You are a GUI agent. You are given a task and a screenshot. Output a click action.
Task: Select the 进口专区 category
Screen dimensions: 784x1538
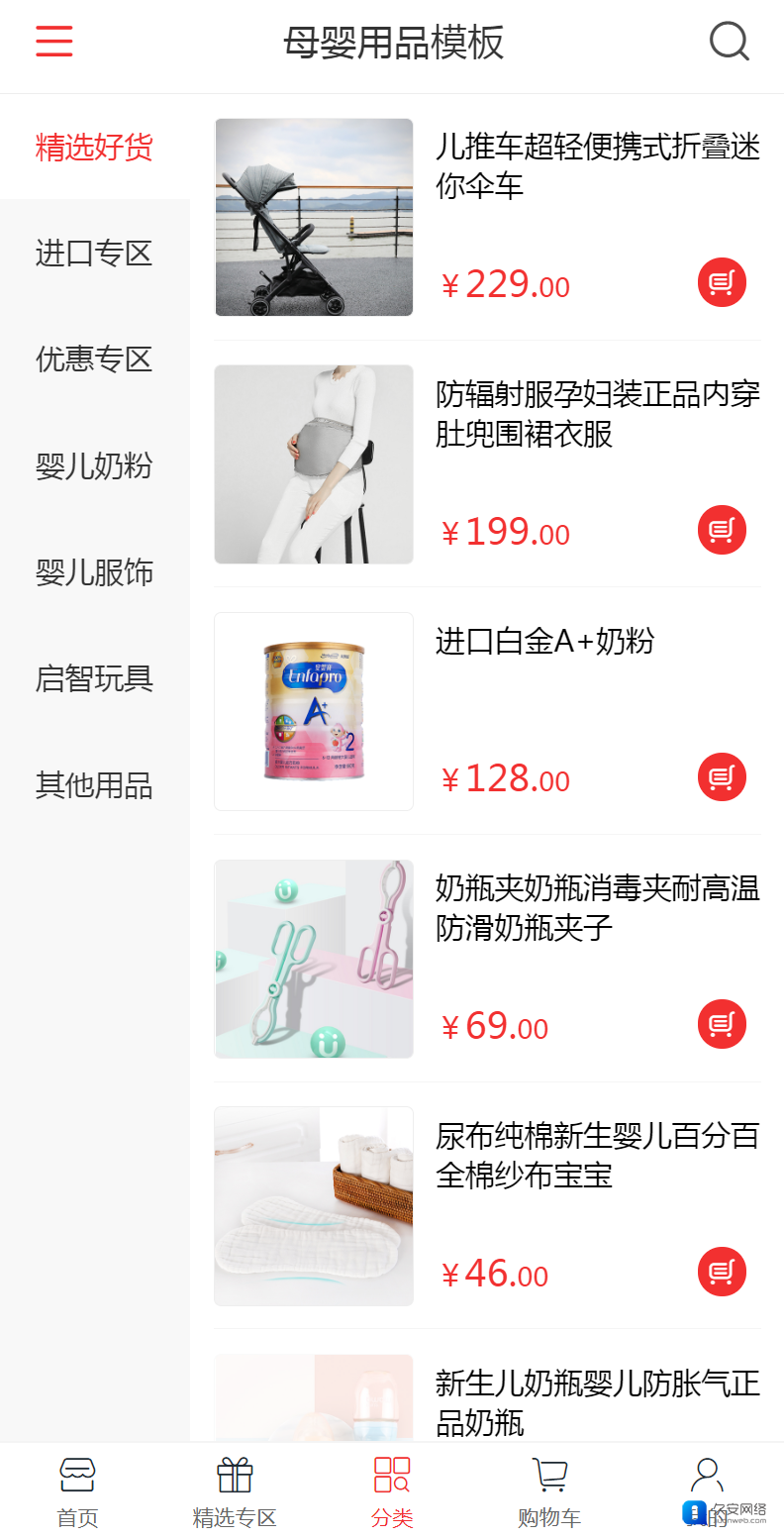coord(94,254)
